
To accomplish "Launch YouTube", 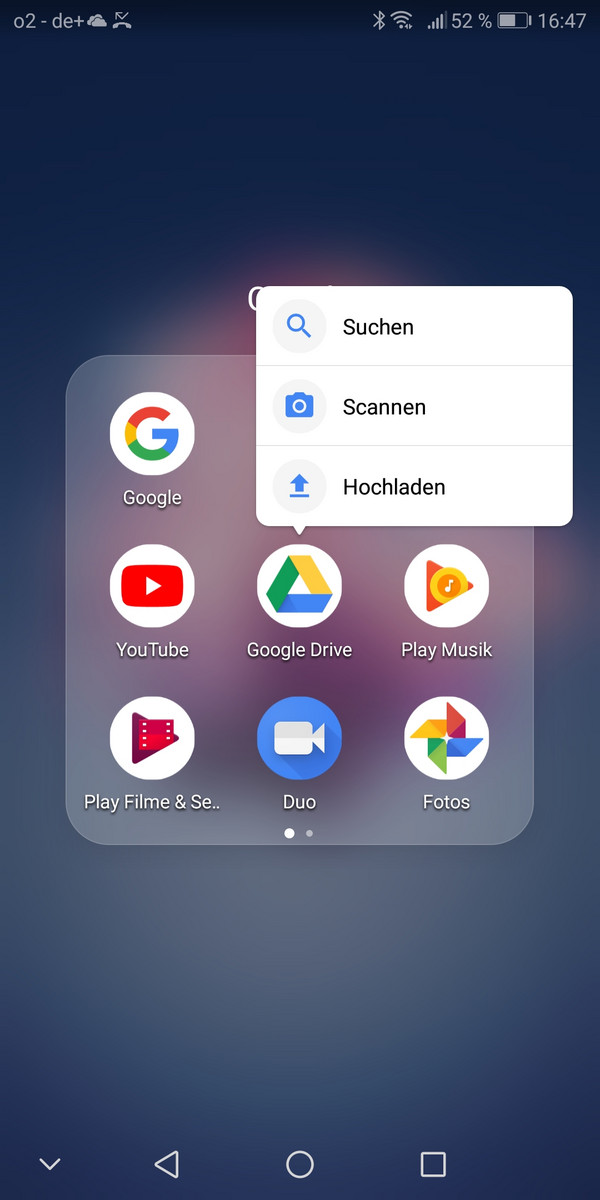I will (152, 587).
